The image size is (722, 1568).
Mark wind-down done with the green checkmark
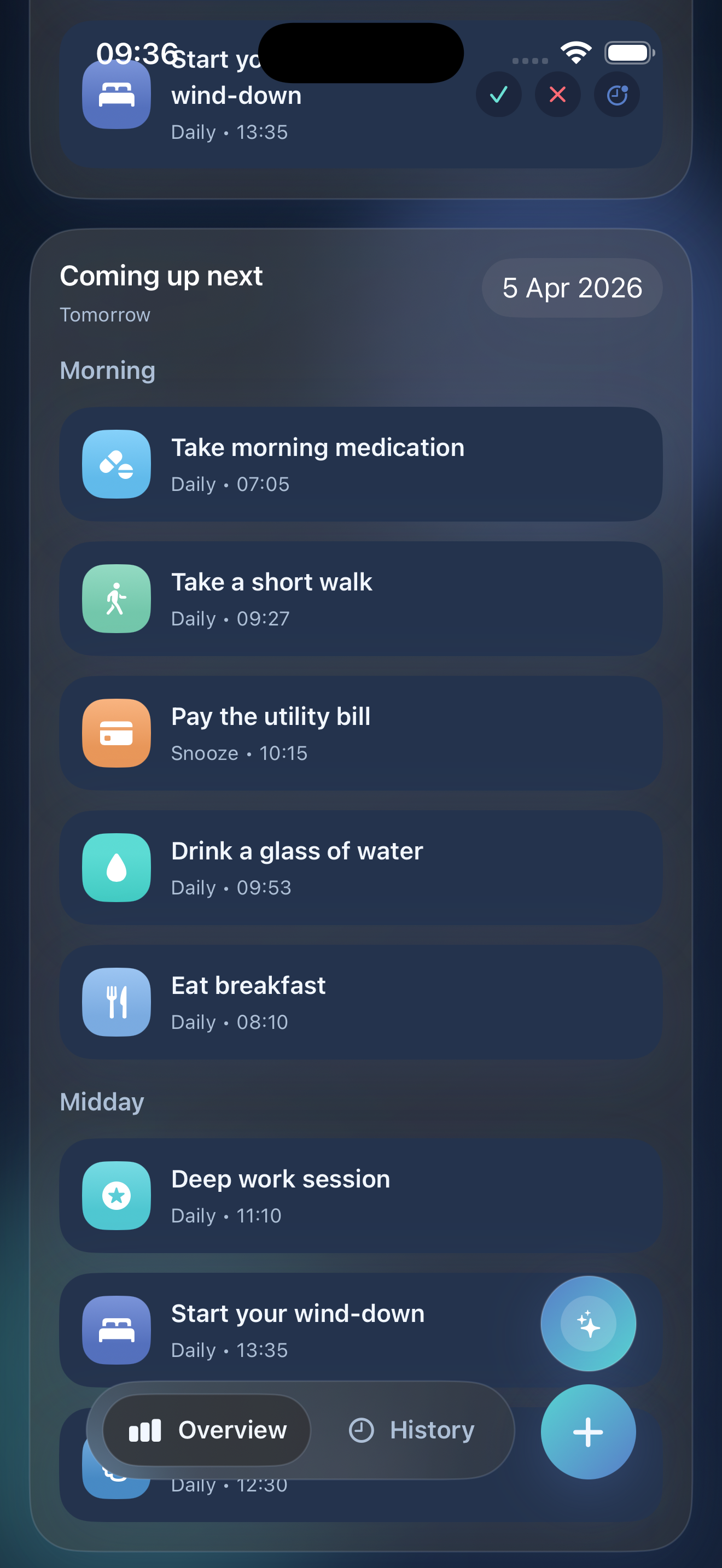pos(499,95)
